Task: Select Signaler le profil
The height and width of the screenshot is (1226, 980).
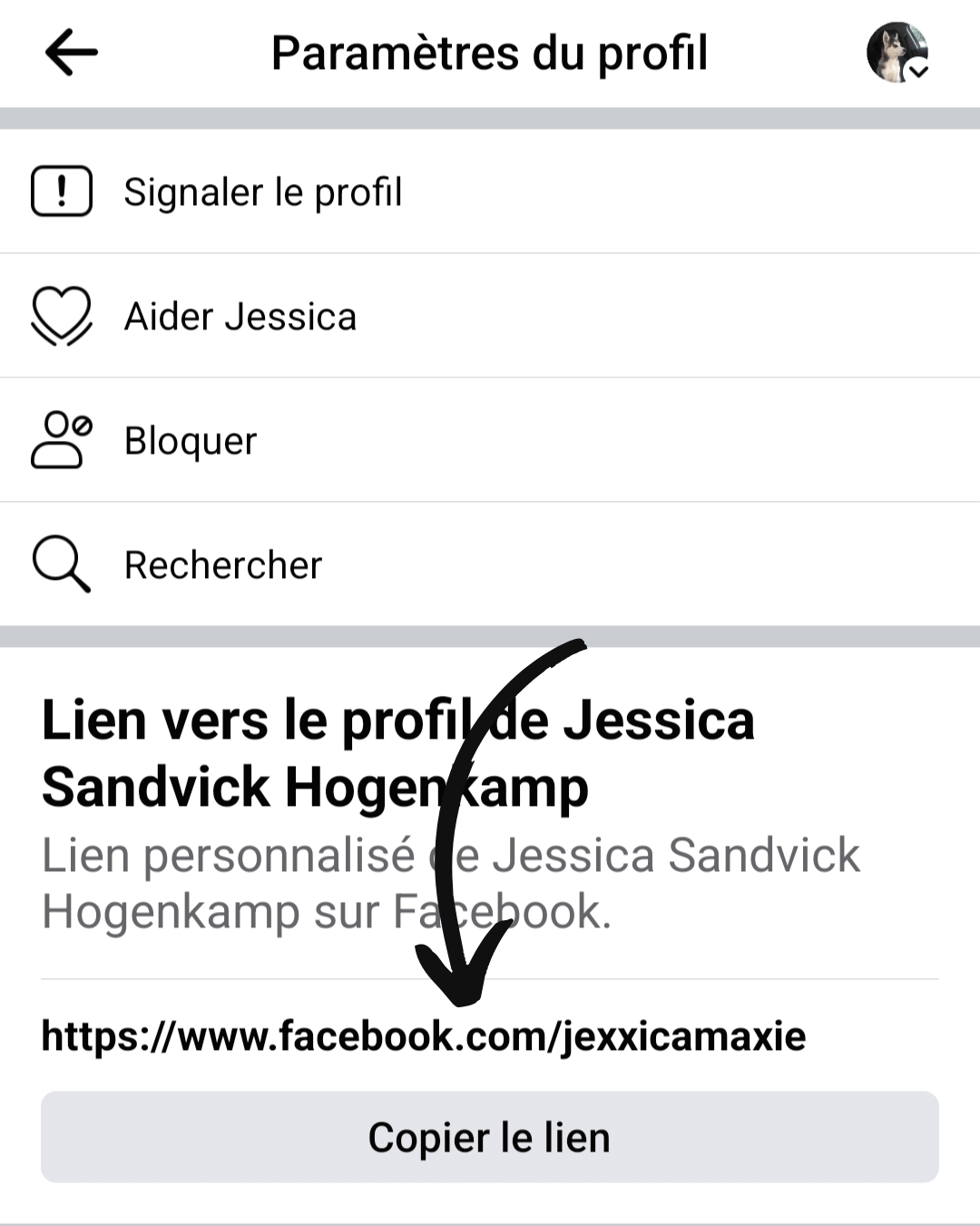Action: 263,192
